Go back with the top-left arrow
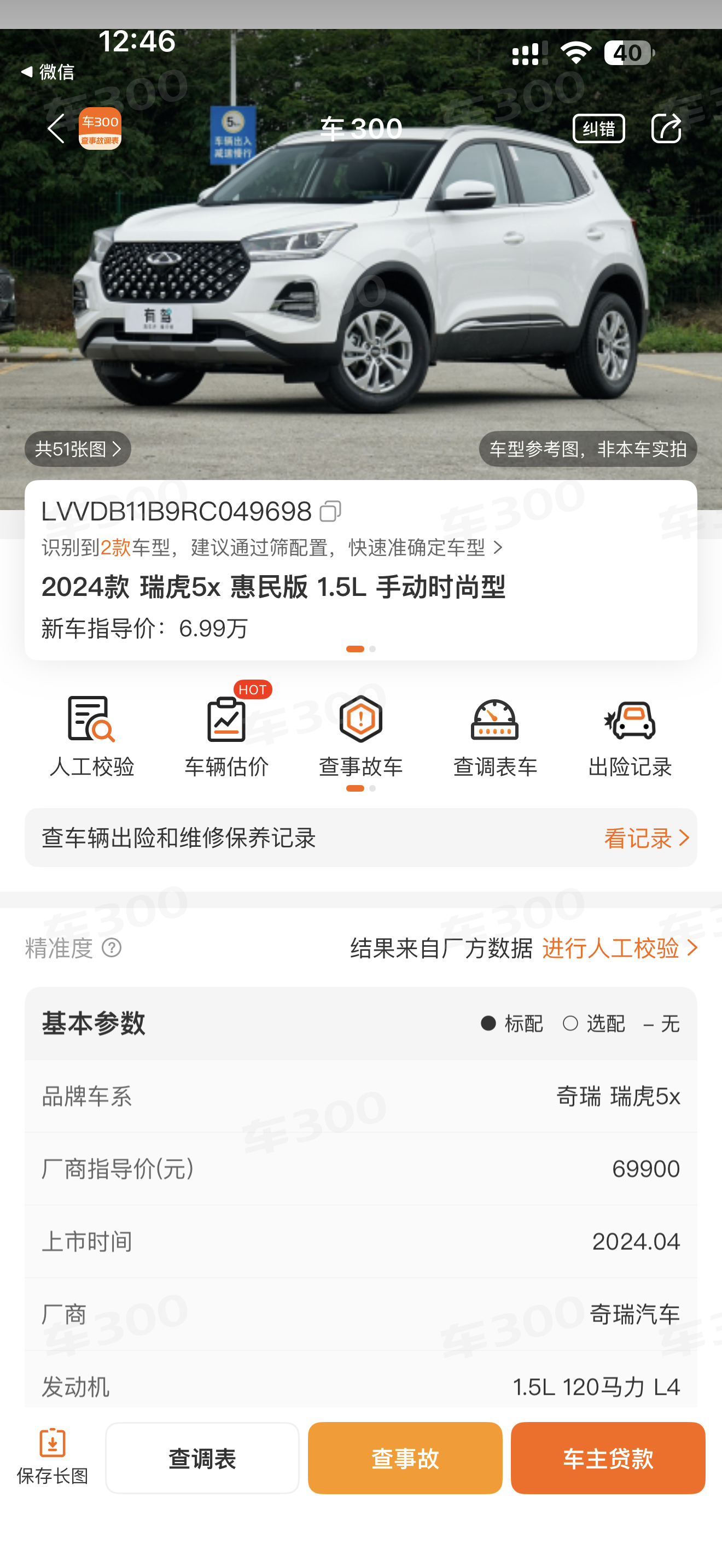Image resolution: width=722 pixels, height=1568 pixels. 56,129
